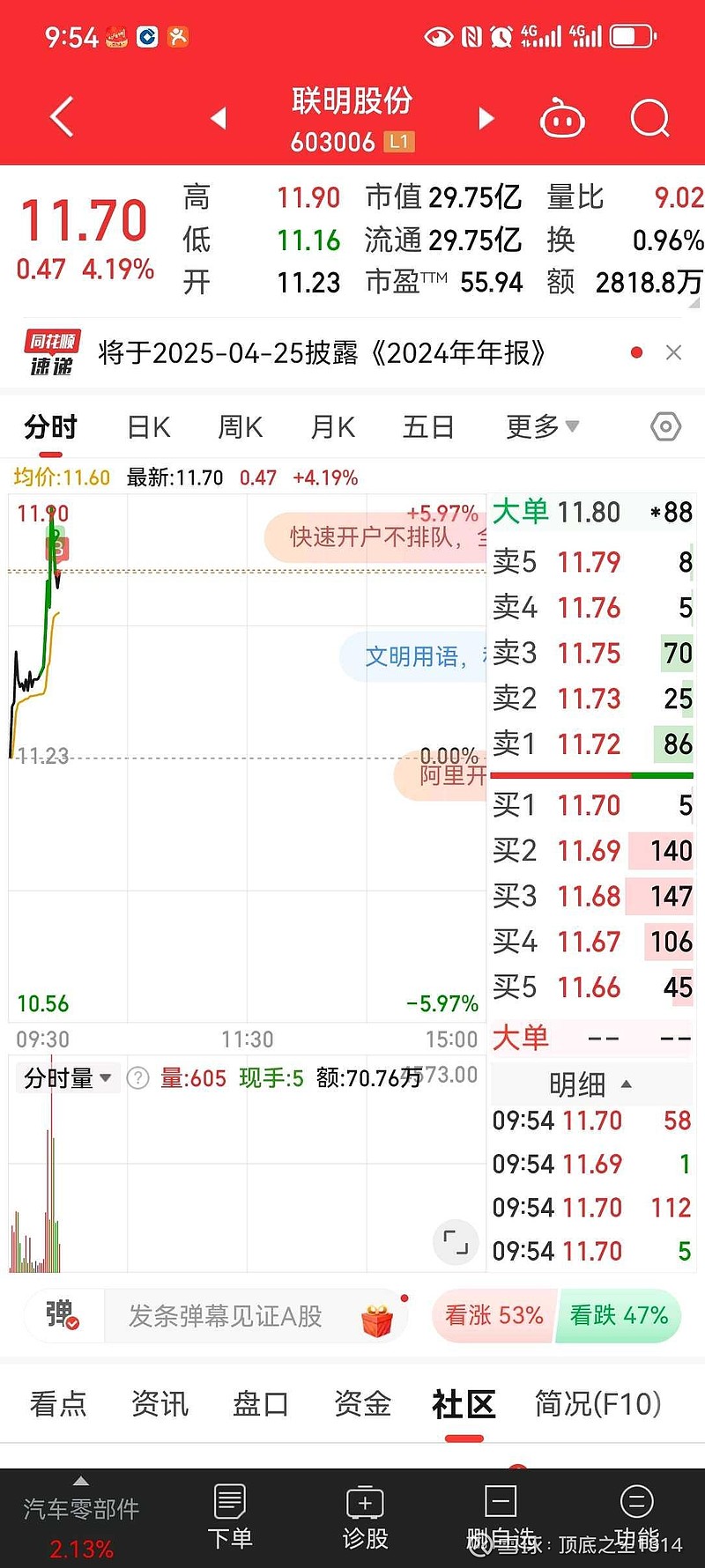Expand the 分时量 indicator dropdown

click(x=68, y=1078)
